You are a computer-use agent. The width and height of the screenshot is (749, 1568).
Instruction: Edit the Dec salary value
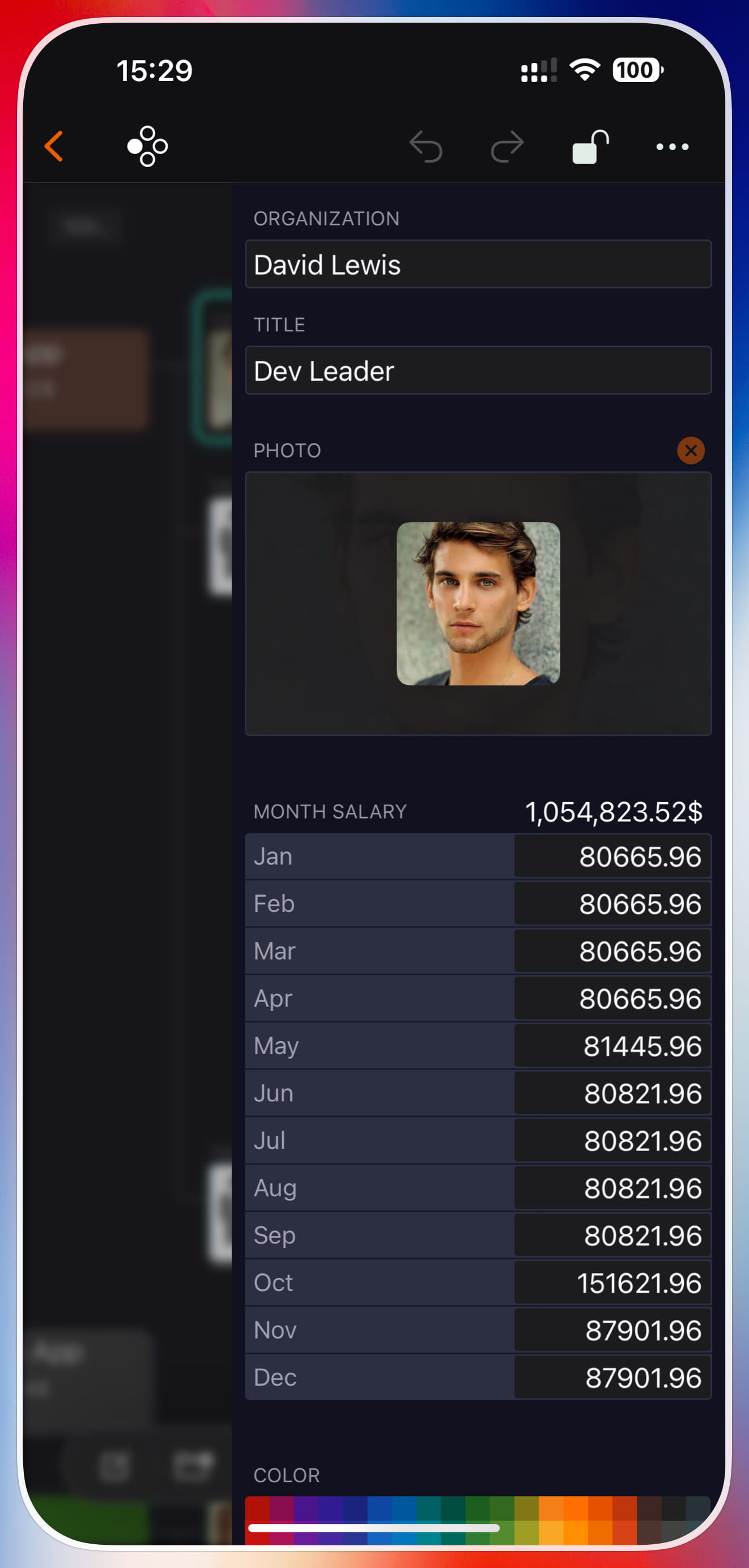click(x=612, y=1378)
